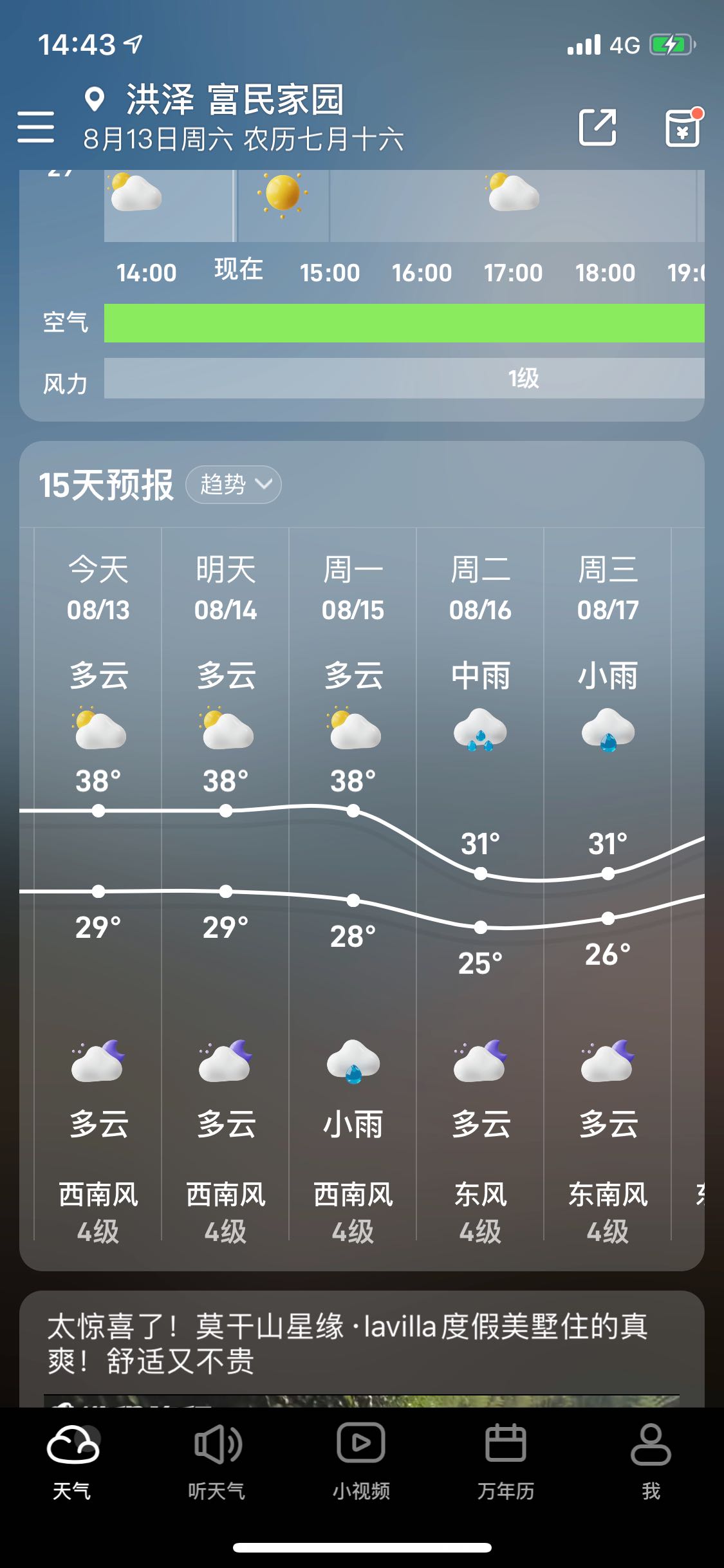Open the 明天 08/14 forecast column

coord(225,884)
